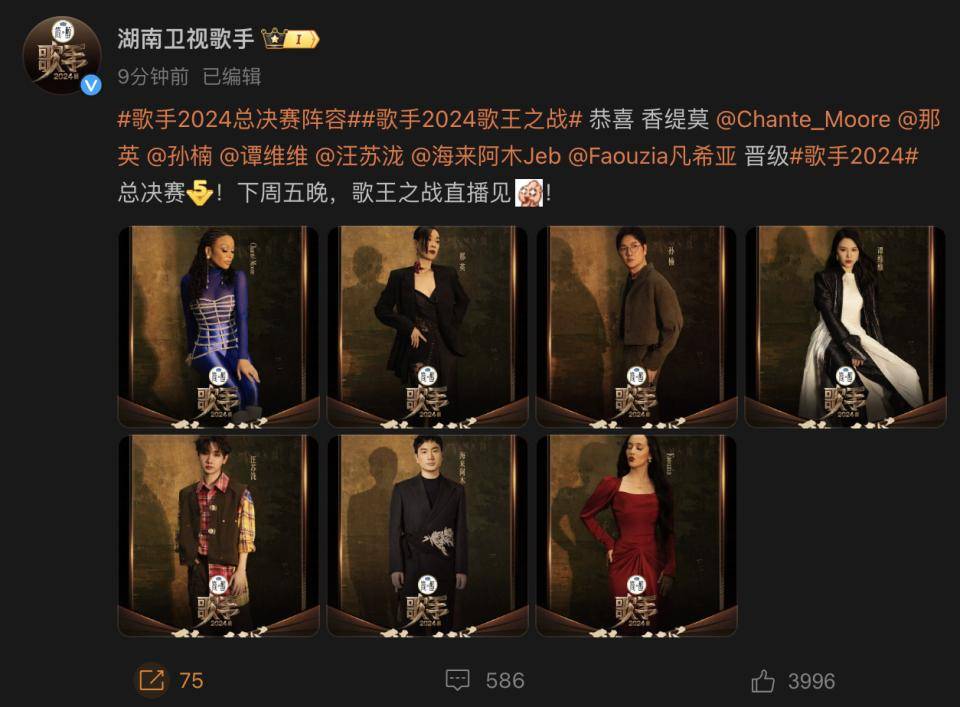View the photo of the woman in black suit
960x707 pixels.
point(427,327)
